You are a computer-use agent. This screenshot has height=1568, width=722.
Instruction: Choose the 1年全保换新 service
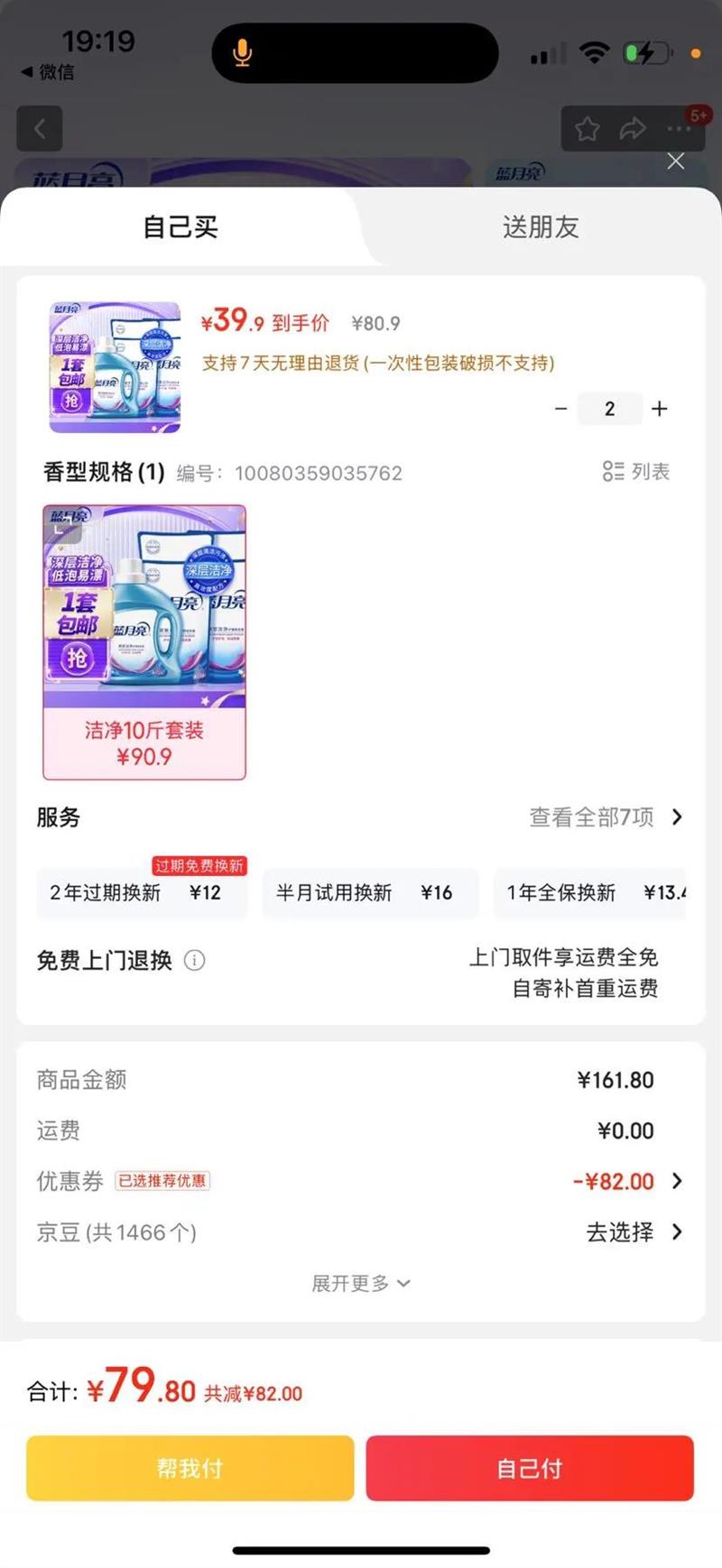[x=591, y=893]
